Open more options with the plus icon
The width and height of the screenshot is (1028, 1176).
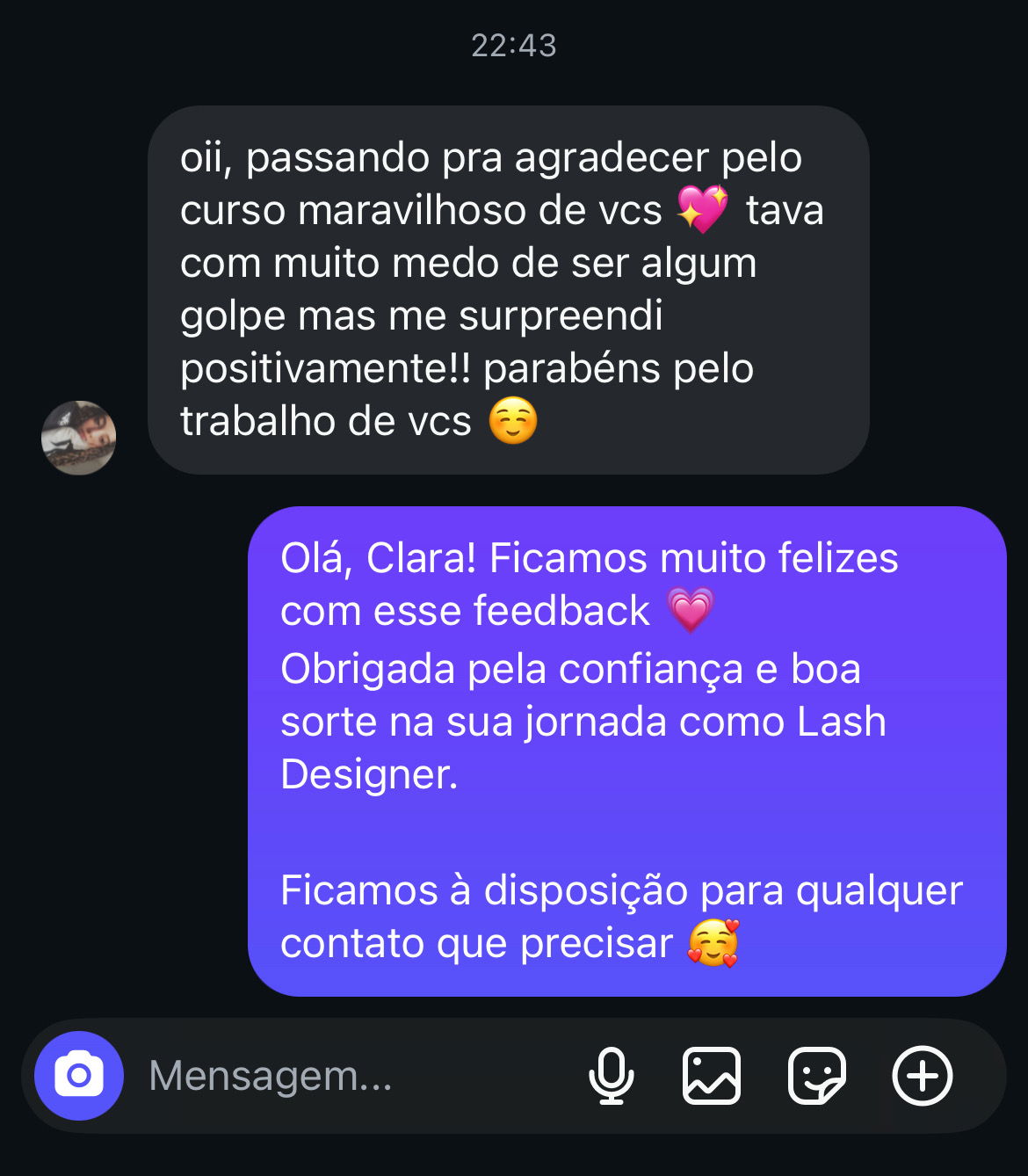[923, 1076]
